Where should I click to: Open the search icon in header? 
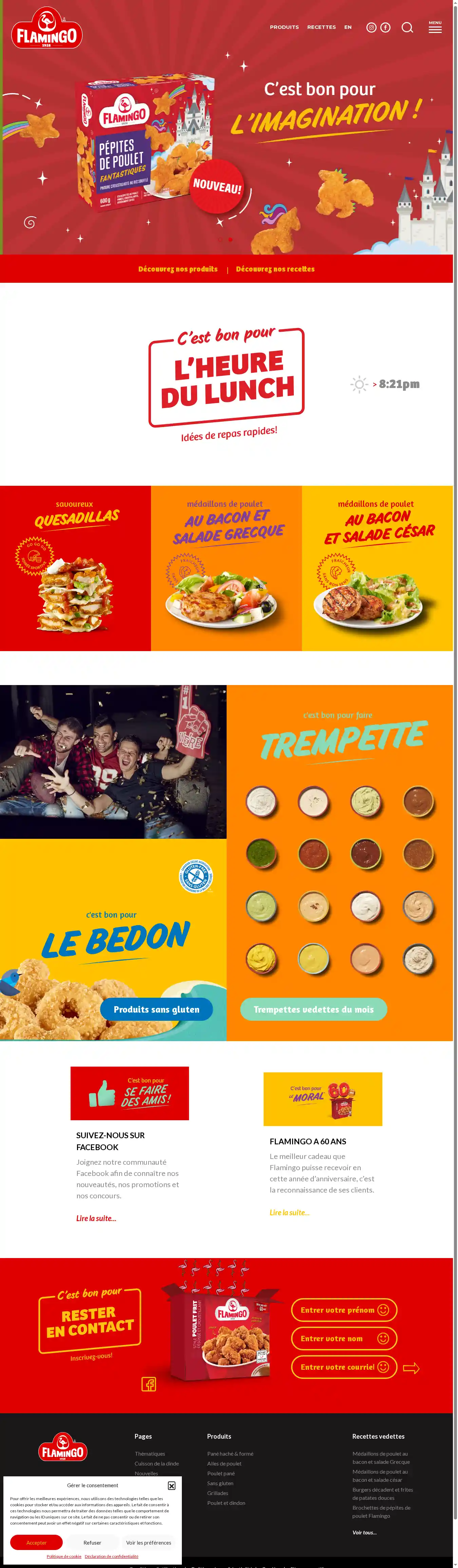pos(407,27)
